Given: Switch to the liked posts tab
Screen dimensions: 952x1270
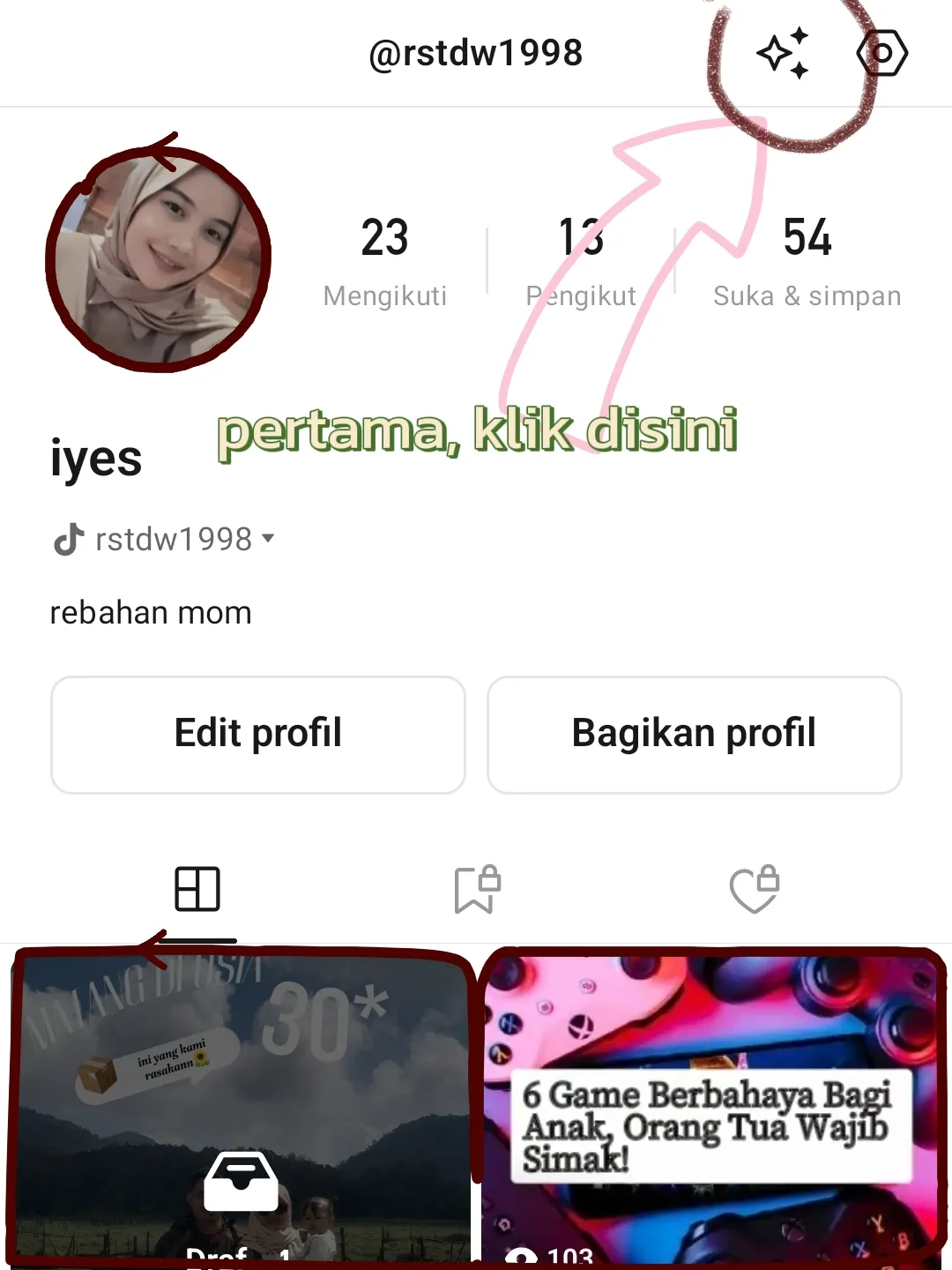Looking at the screenshot, I should 755,888.
